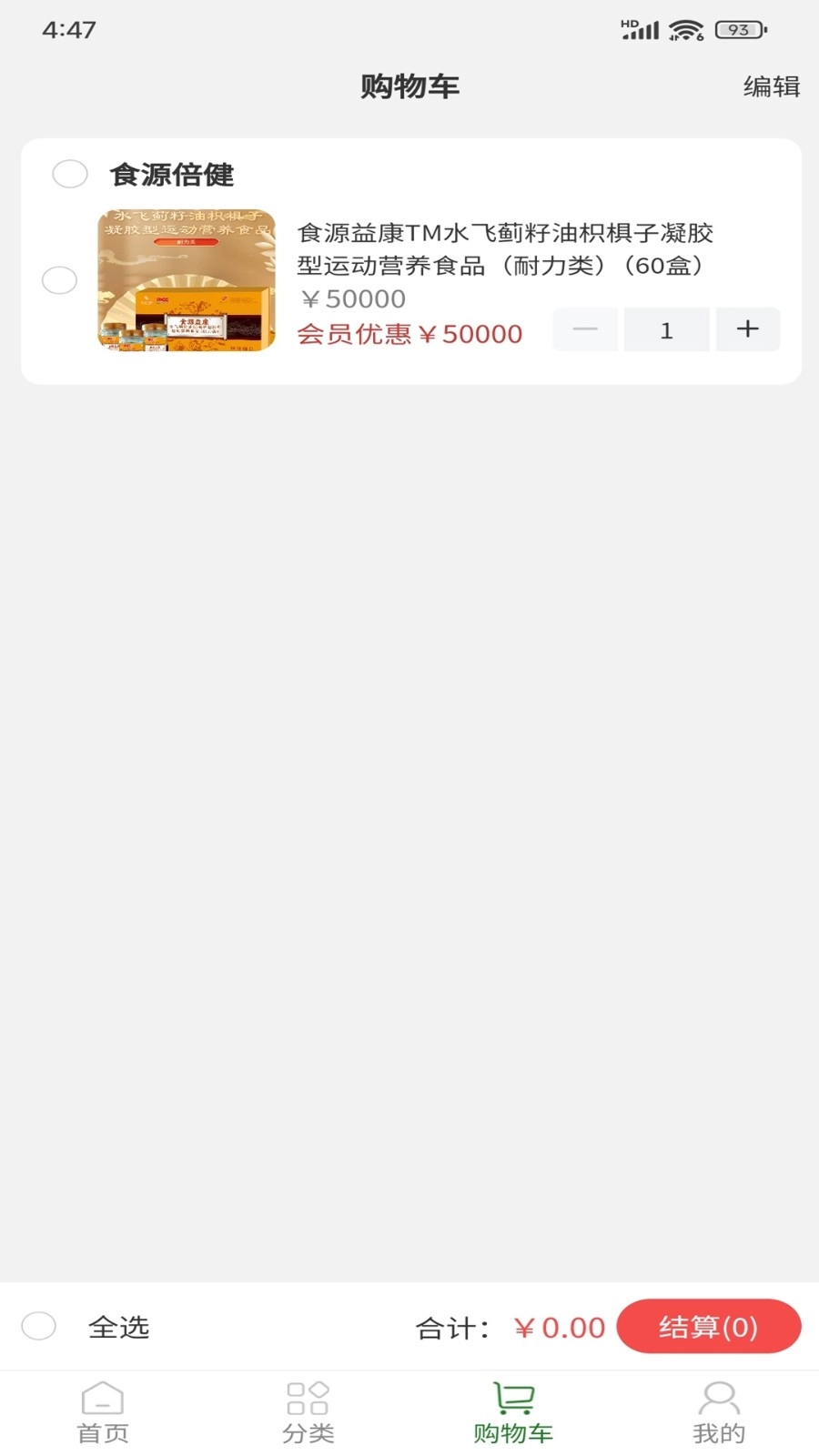Tap 编辑 to edit the cart
Screen dimensions: 819x1456
click(x=771, y=86)
